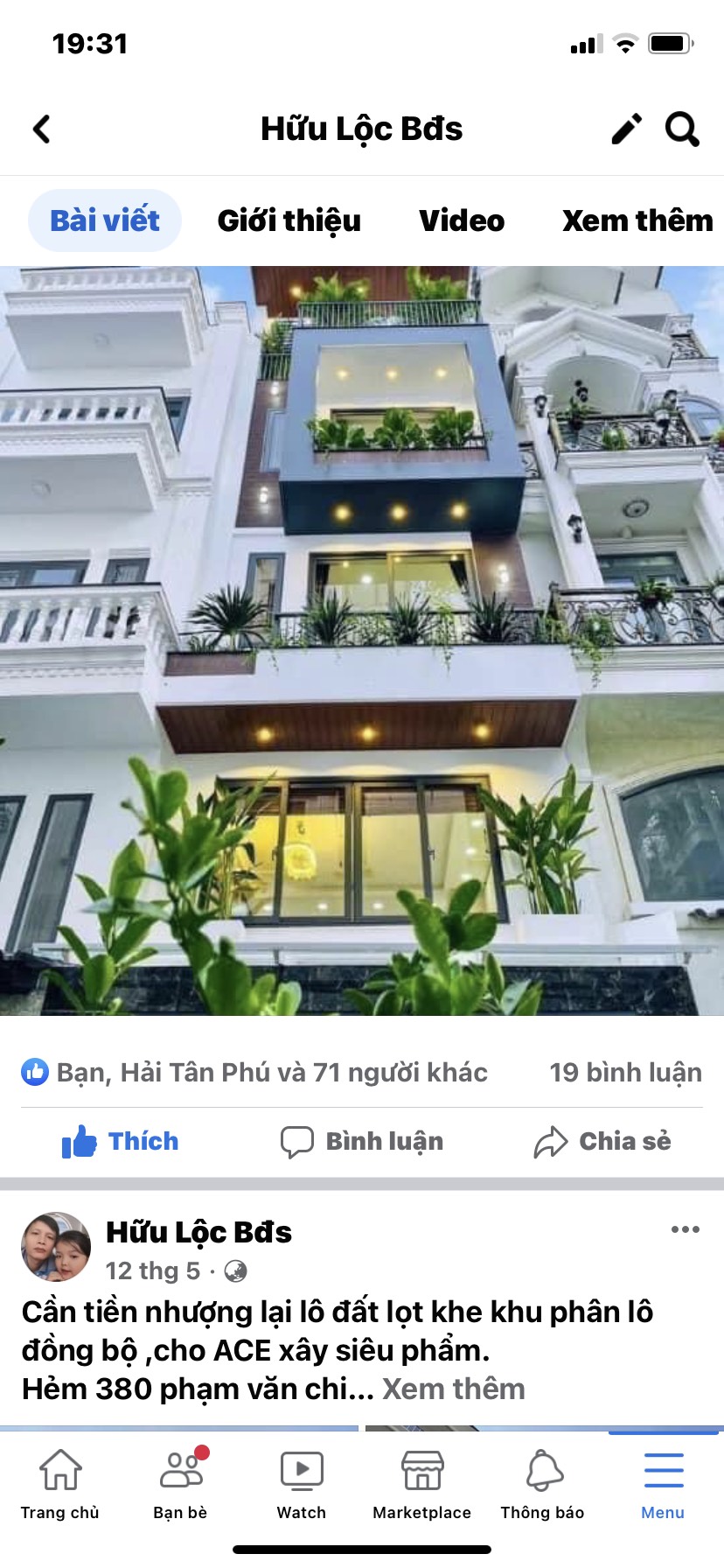The width and height of the screenshot is (724, 1568).
Task: Toggle the Thích like button
Action: [x=121, y=1141]
